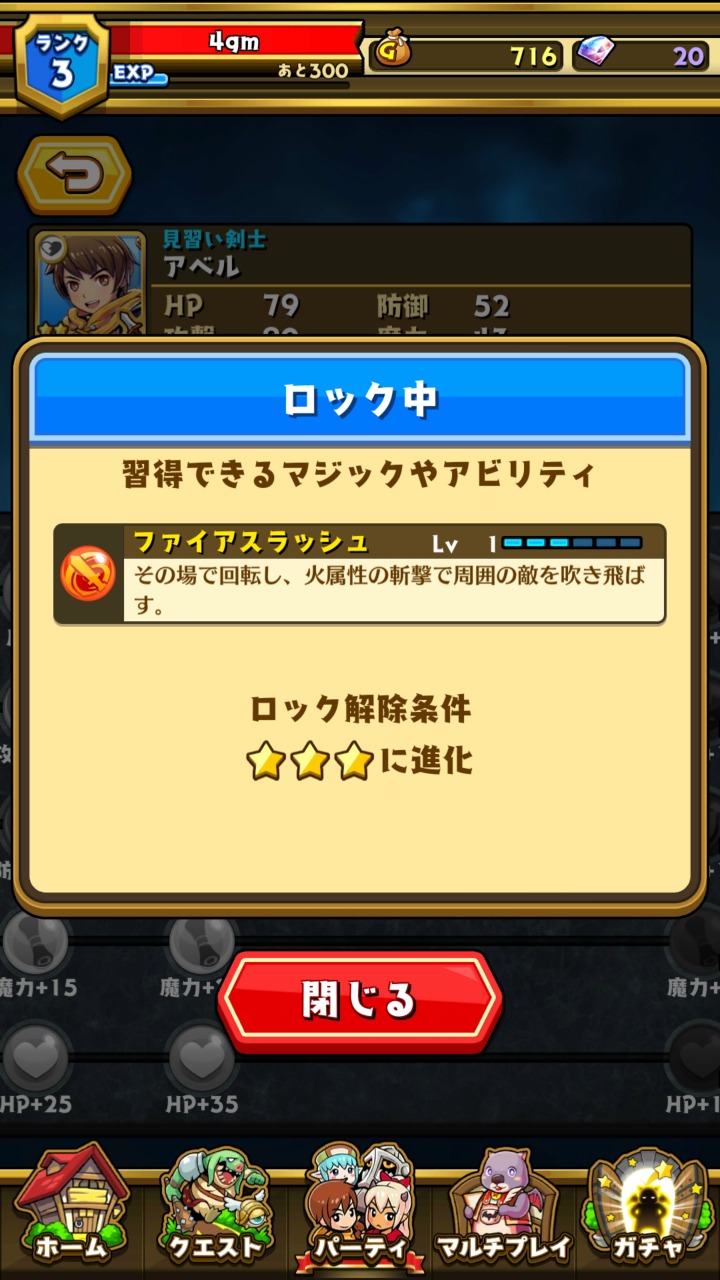
Task: Go back with the yellow arrow button
Action: click(74, 176)
